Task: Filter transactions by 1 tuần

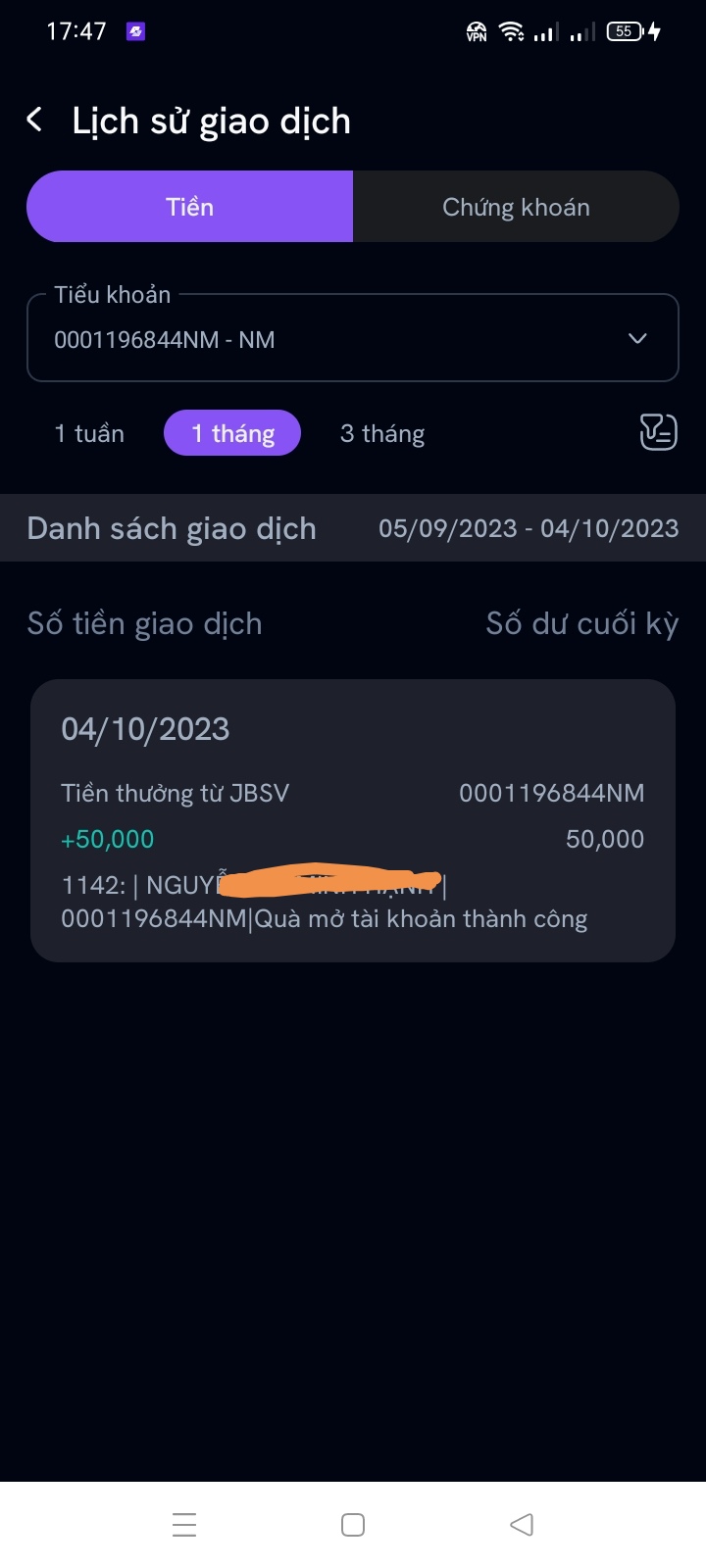Action: [x=89, y=433]
